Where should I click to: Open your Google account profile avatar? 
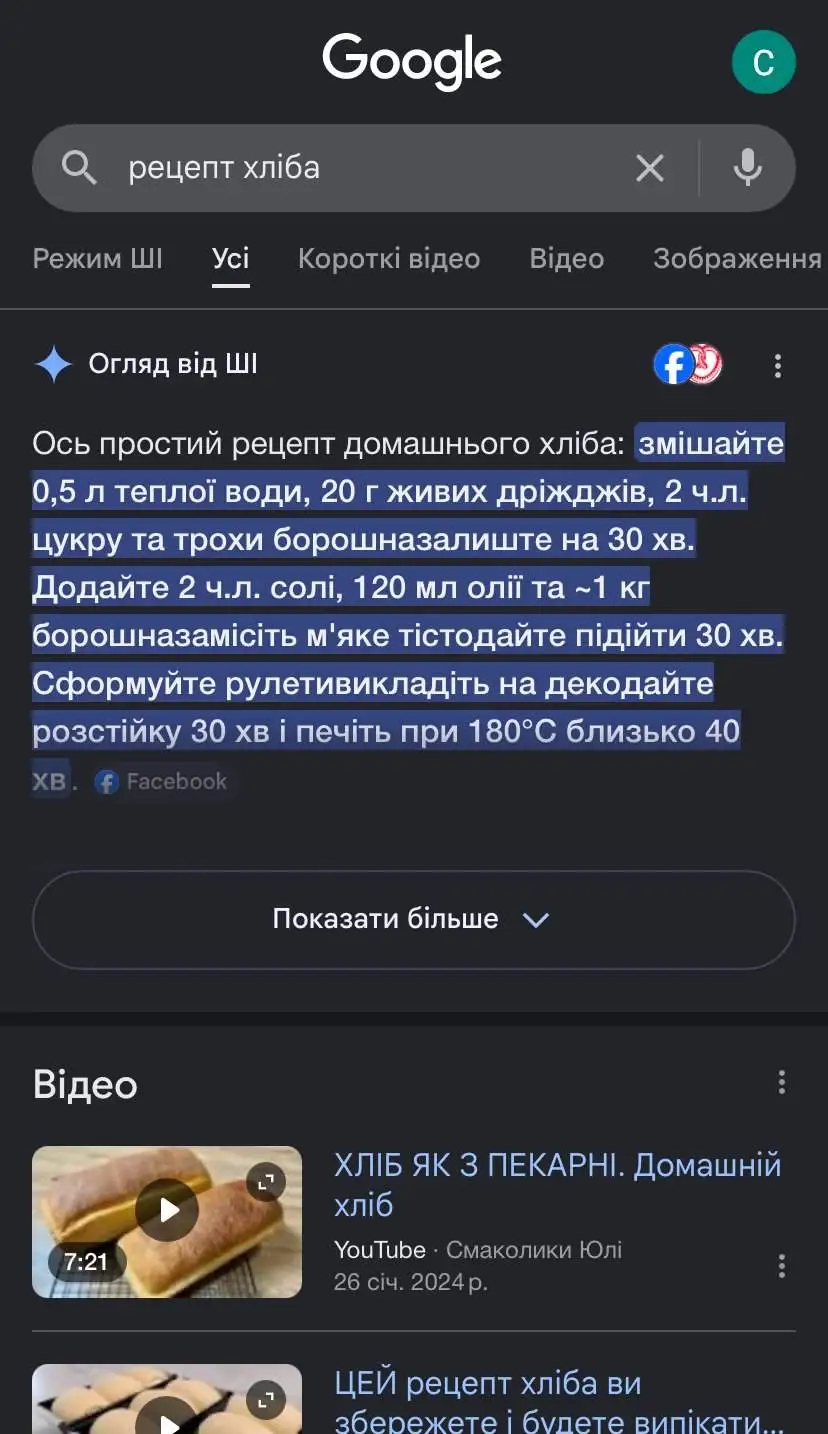[764, 61]
